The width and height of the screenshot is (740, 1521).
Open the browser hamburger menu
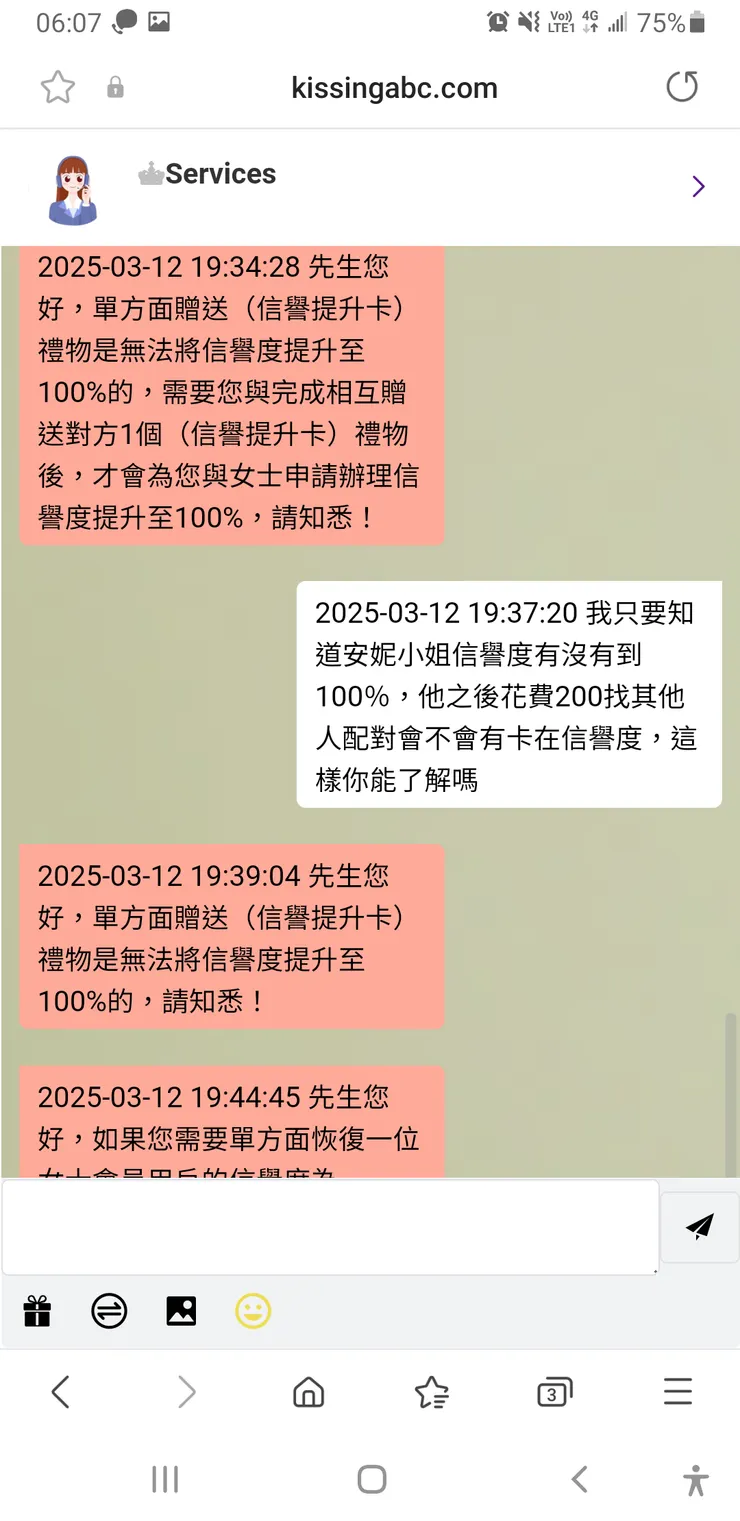click(x=677, y=1391)
